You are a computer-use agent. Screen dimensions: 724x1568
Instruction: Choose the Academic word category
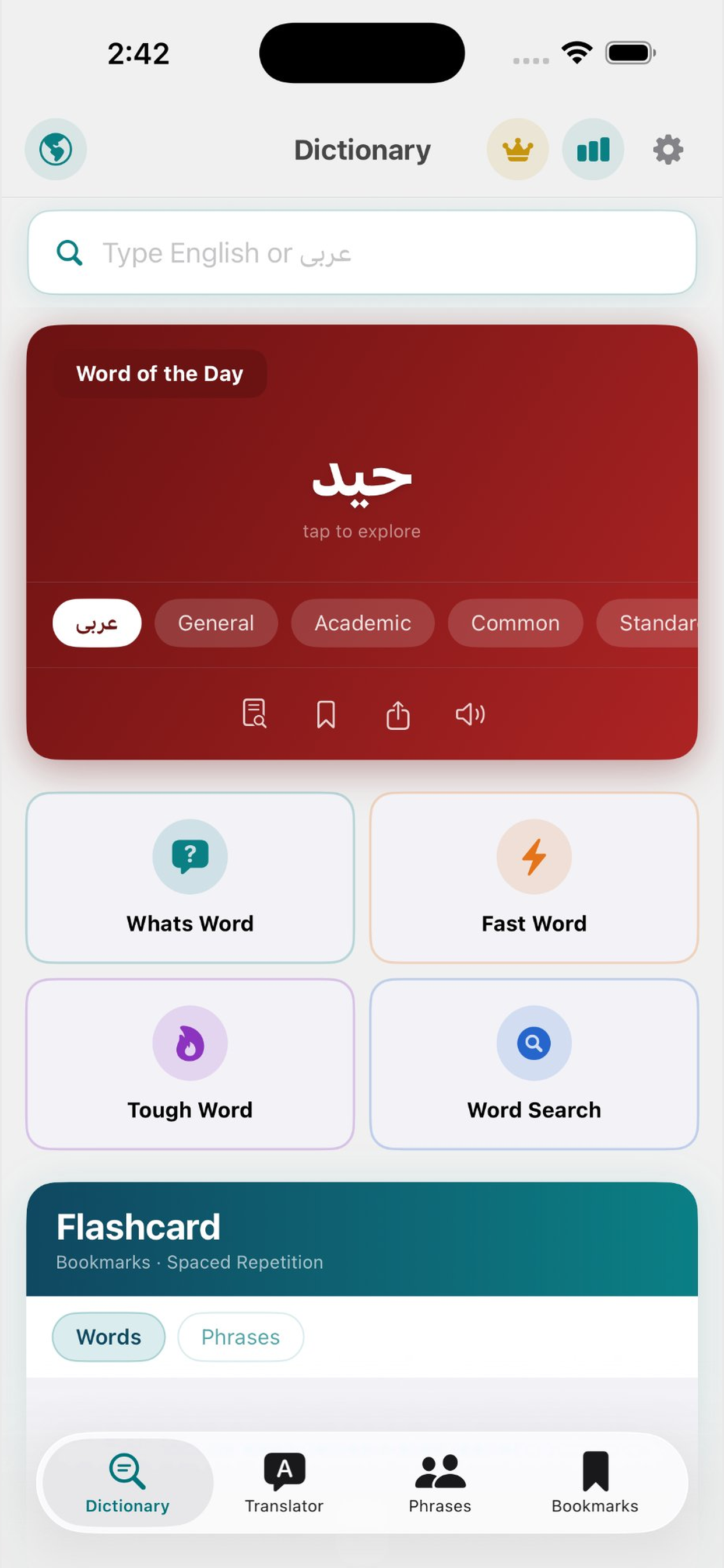pos(363,622)
